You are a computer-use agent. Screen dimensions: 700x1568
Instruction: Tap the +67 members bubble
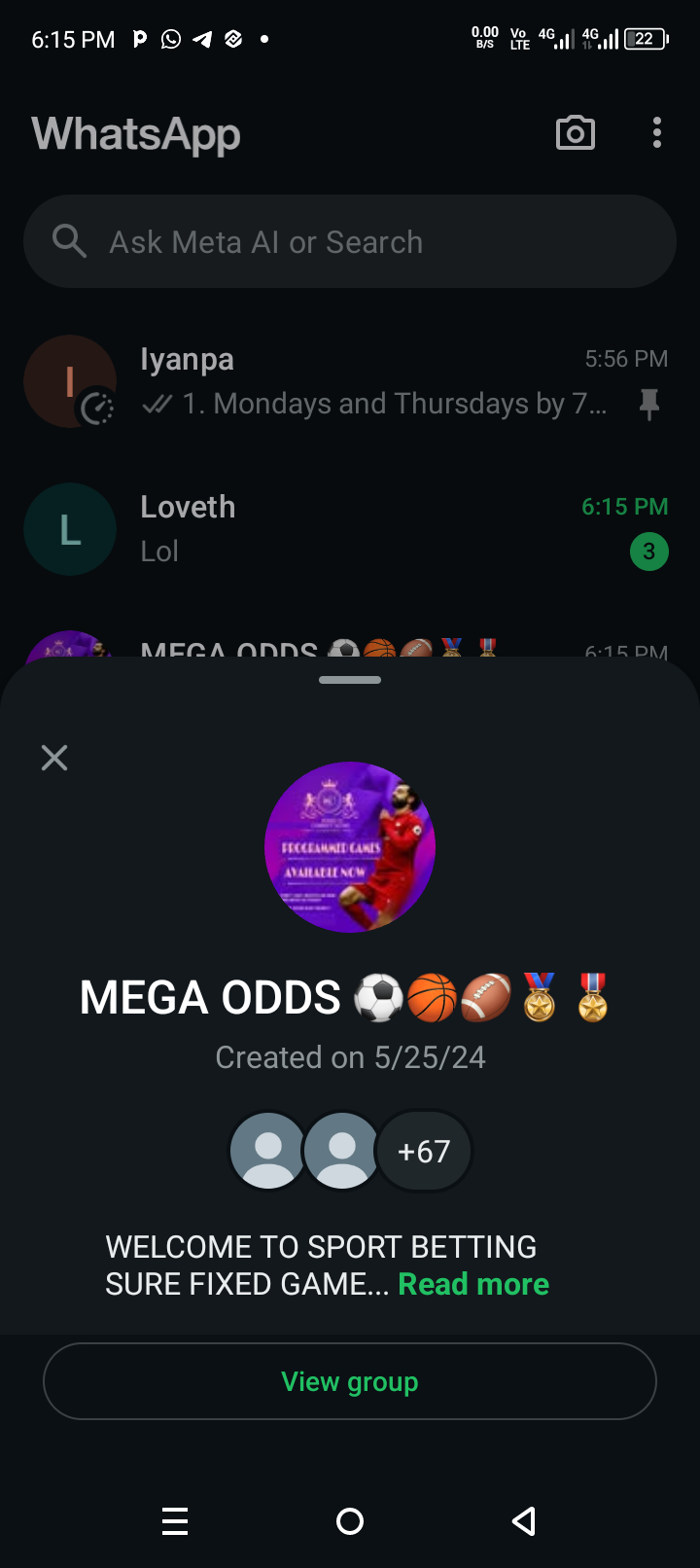(x=424, y=1152)
